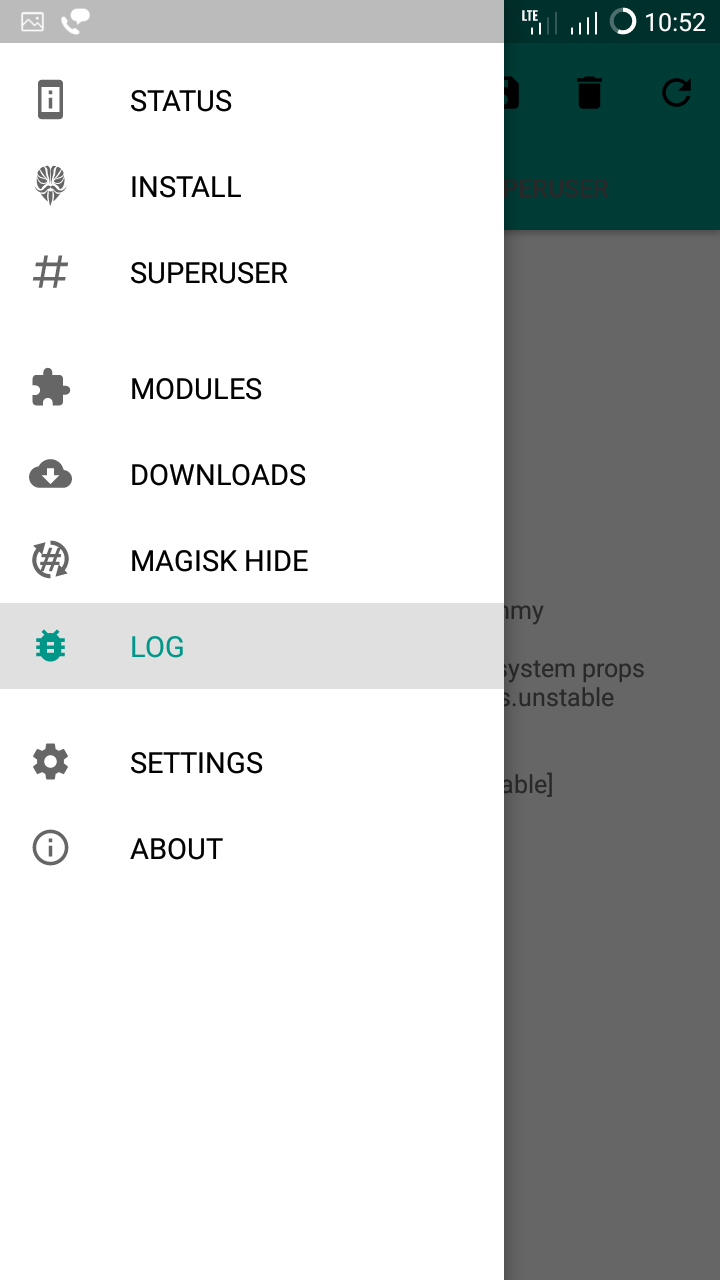Tap the Superuser hashtag icon
Viewport: 720px width, 1280px height.
coord(50,272)
